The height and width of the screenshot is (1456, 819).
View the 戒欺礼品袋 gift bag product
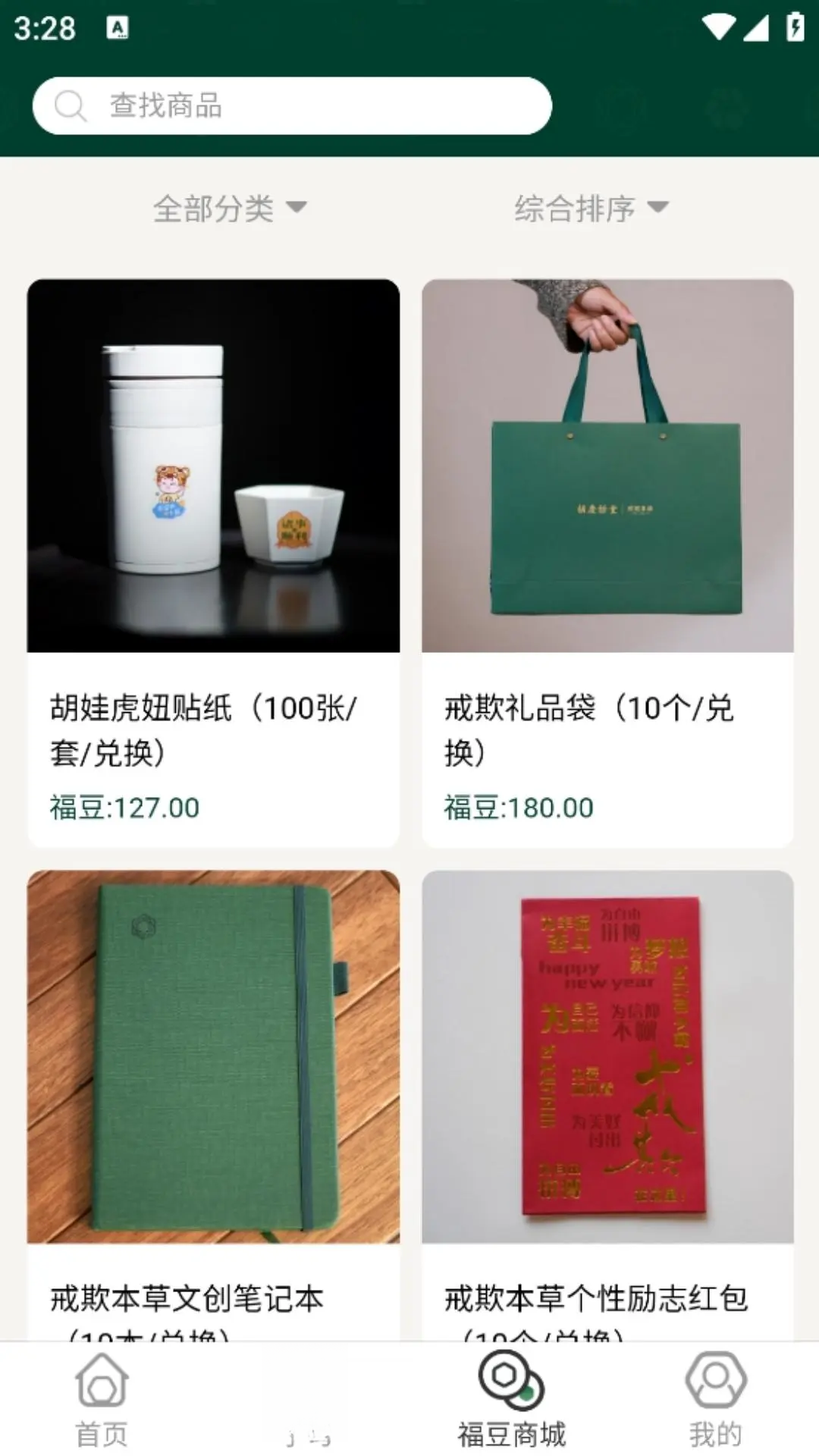click(x=607, y=563)
